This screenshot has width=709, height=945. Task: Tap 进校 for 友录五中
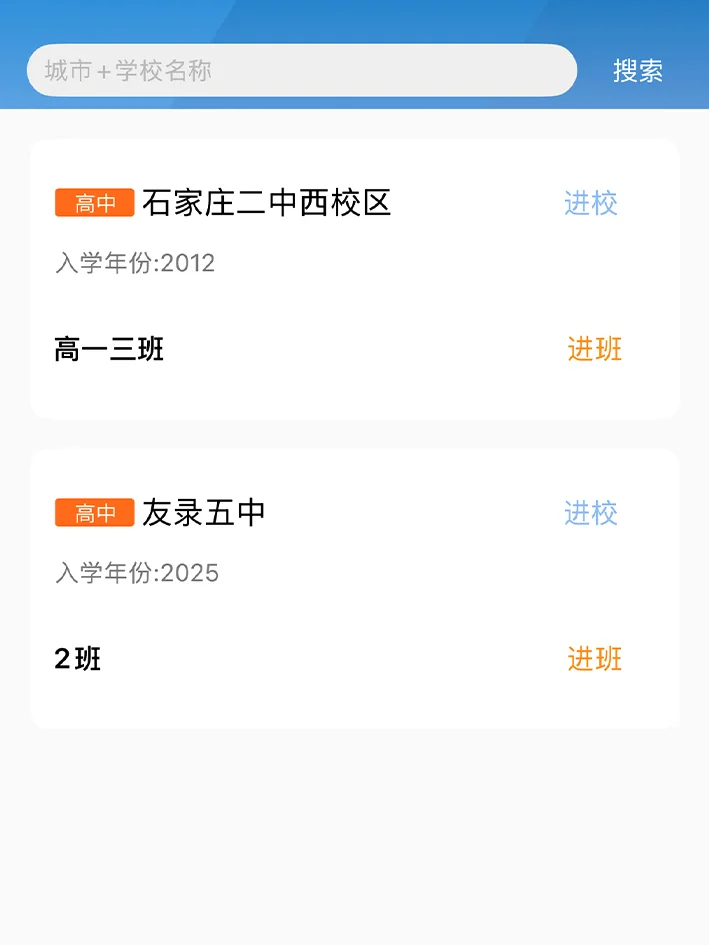click(x=591, y=513)
